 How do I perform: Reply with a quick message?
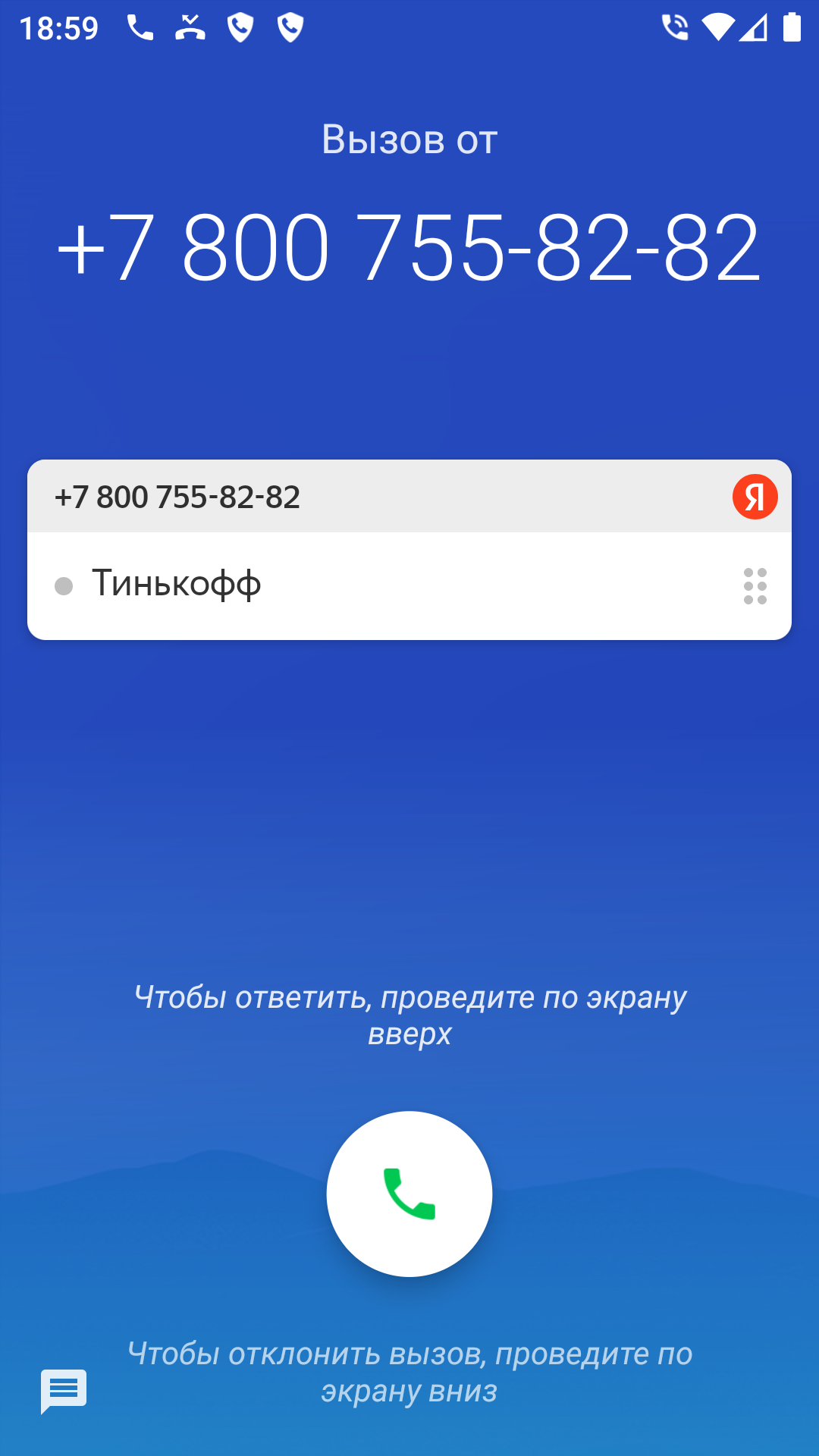(64, 1391)
